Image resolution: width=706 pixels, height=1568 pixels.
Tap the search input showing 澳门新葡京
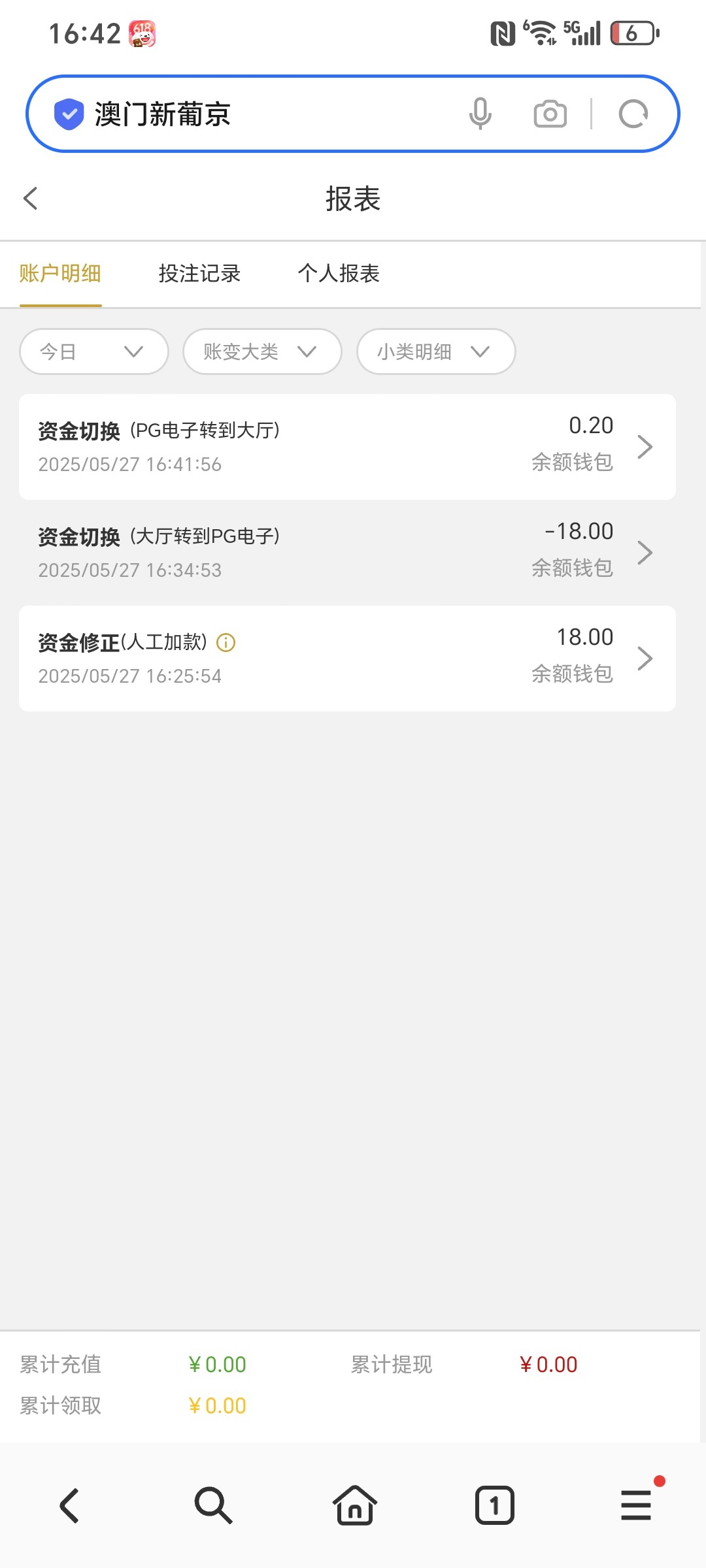[261, 113]
